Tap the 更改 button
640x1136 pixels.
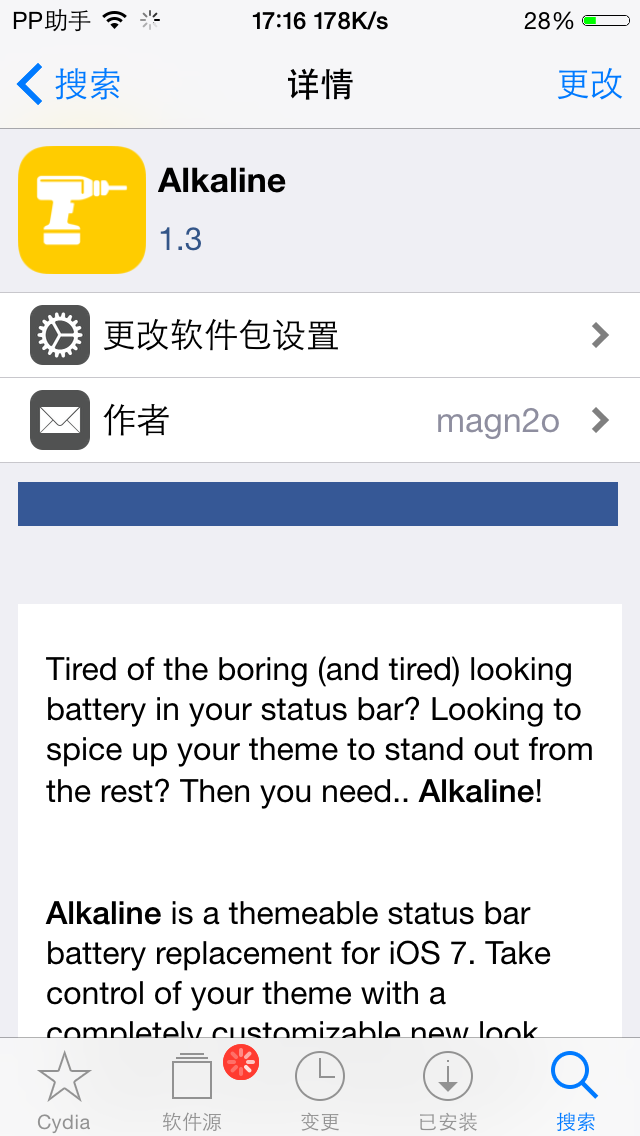coord(589,85)
